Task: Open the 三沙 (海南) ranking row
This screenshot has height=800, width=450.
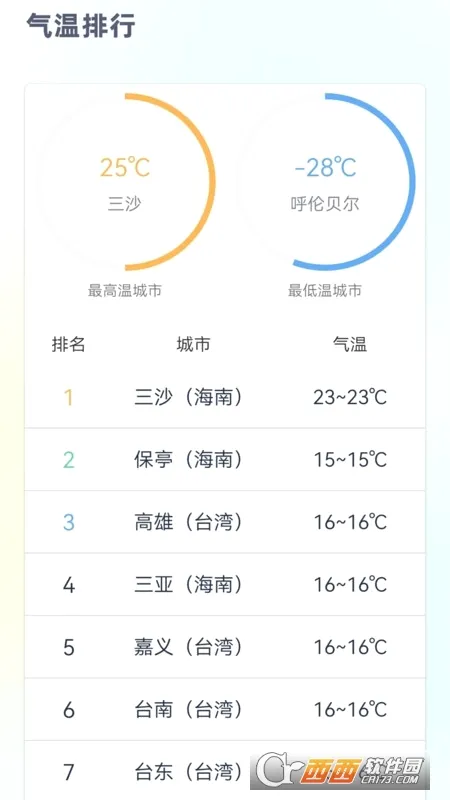Action: coord(225,397)
